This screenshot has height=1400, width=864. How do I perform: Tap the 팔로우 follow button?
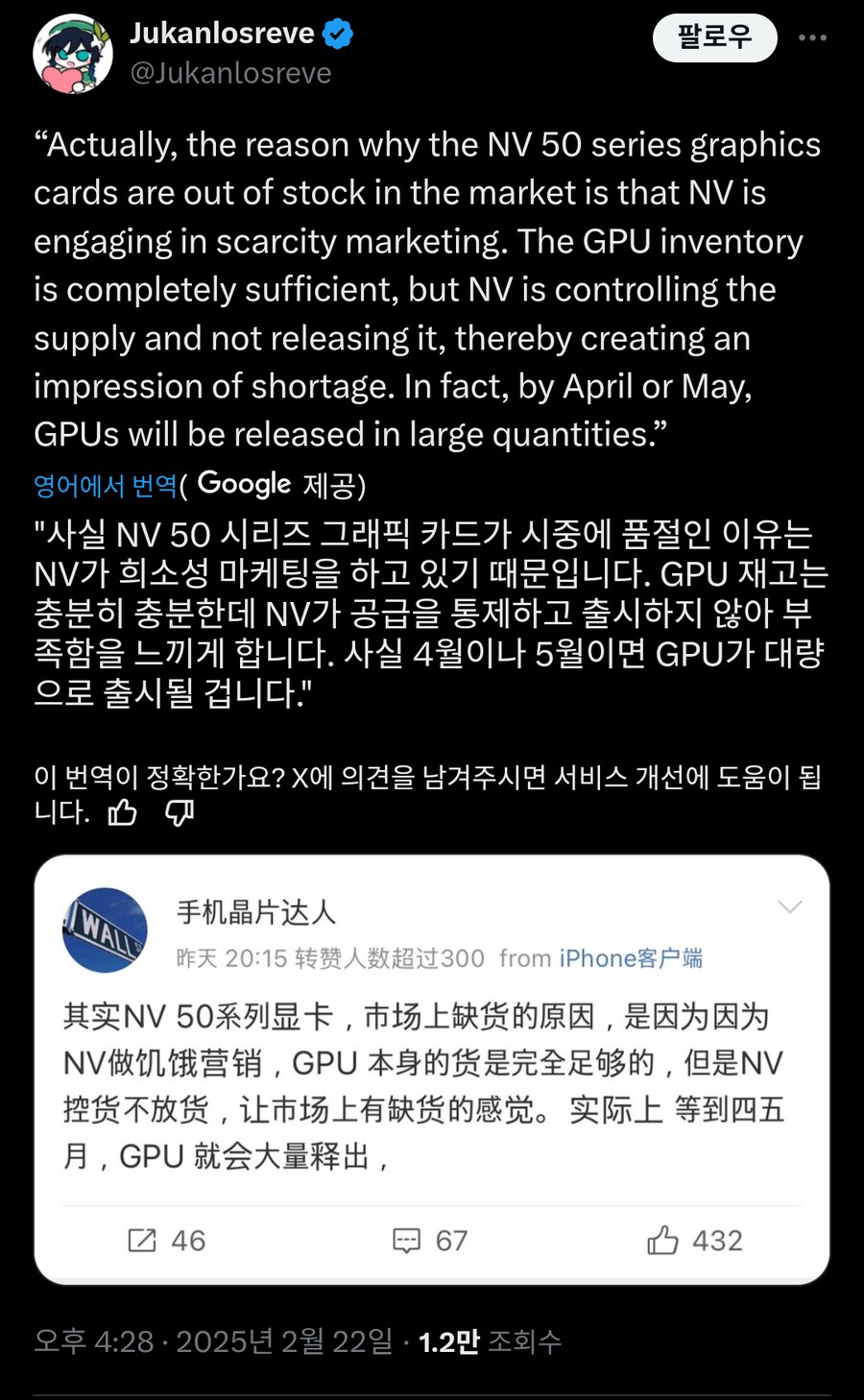click(x=714, y=38)
